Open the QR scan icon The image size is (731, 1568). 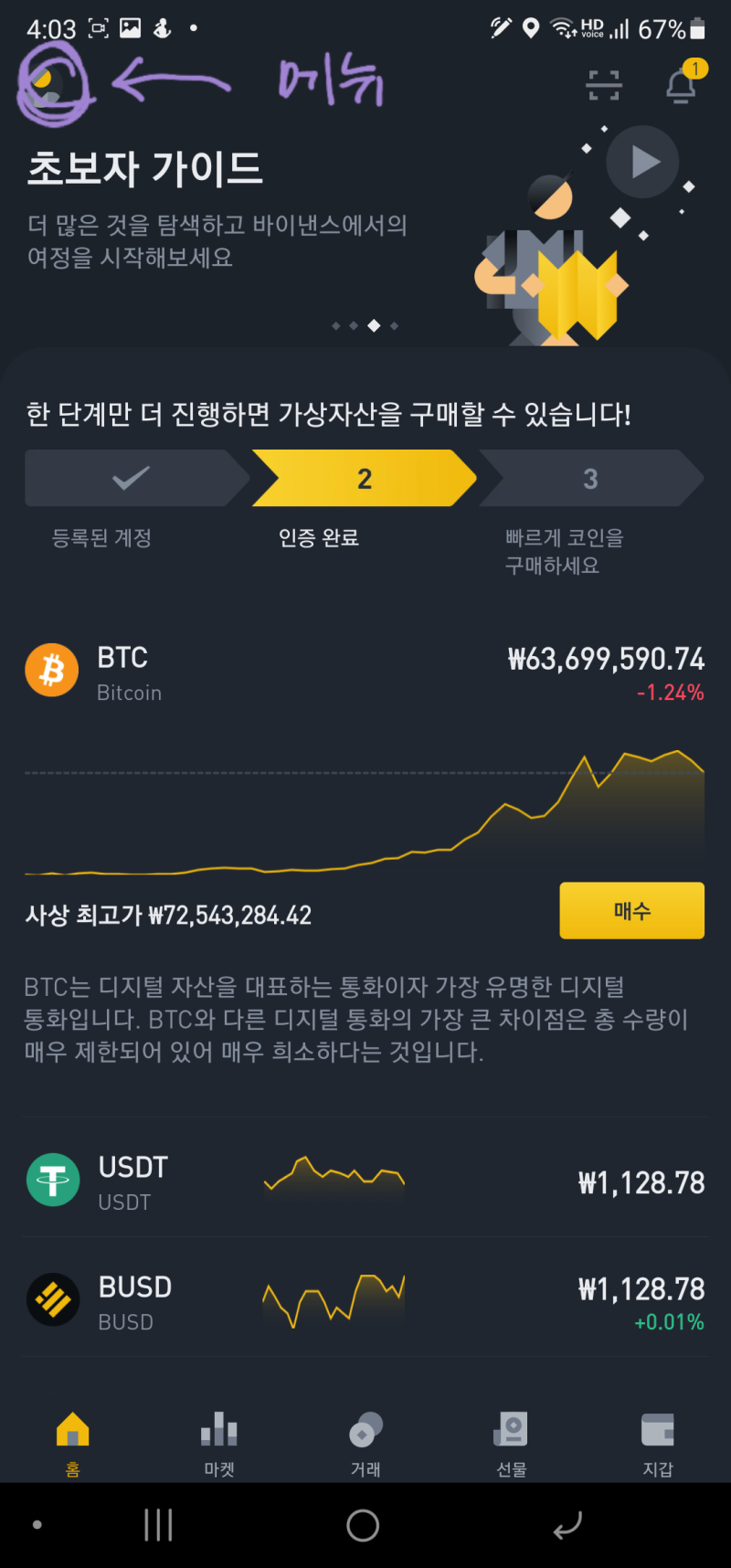(x=604, y=86)
